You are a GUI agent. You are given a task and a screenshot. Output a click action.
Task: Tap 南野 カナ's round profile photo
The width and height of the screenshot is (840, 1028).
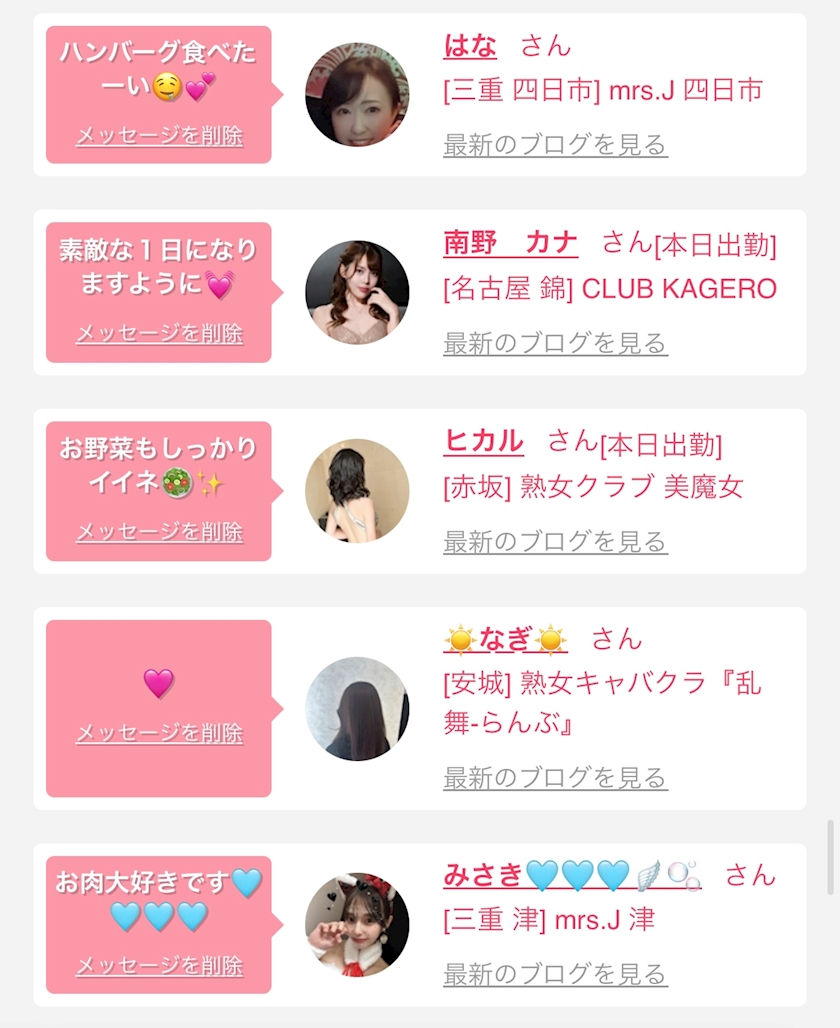357,292
